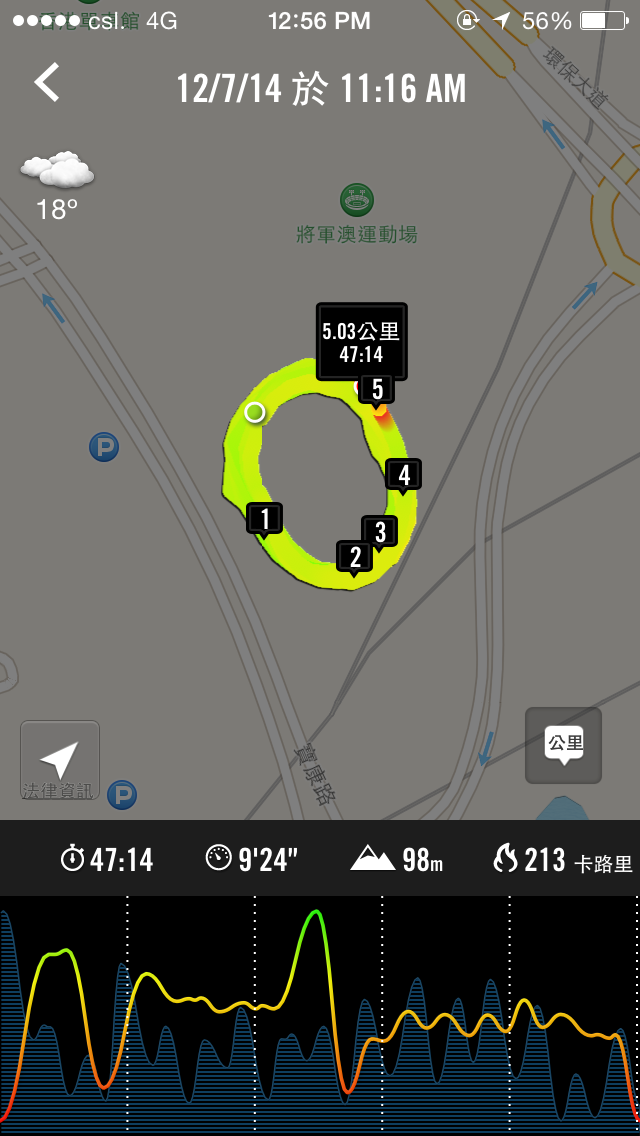This screenshot has height=1136, width=640.
Task: Go back using the top-left arrow
Action: (x=47, y=83)
